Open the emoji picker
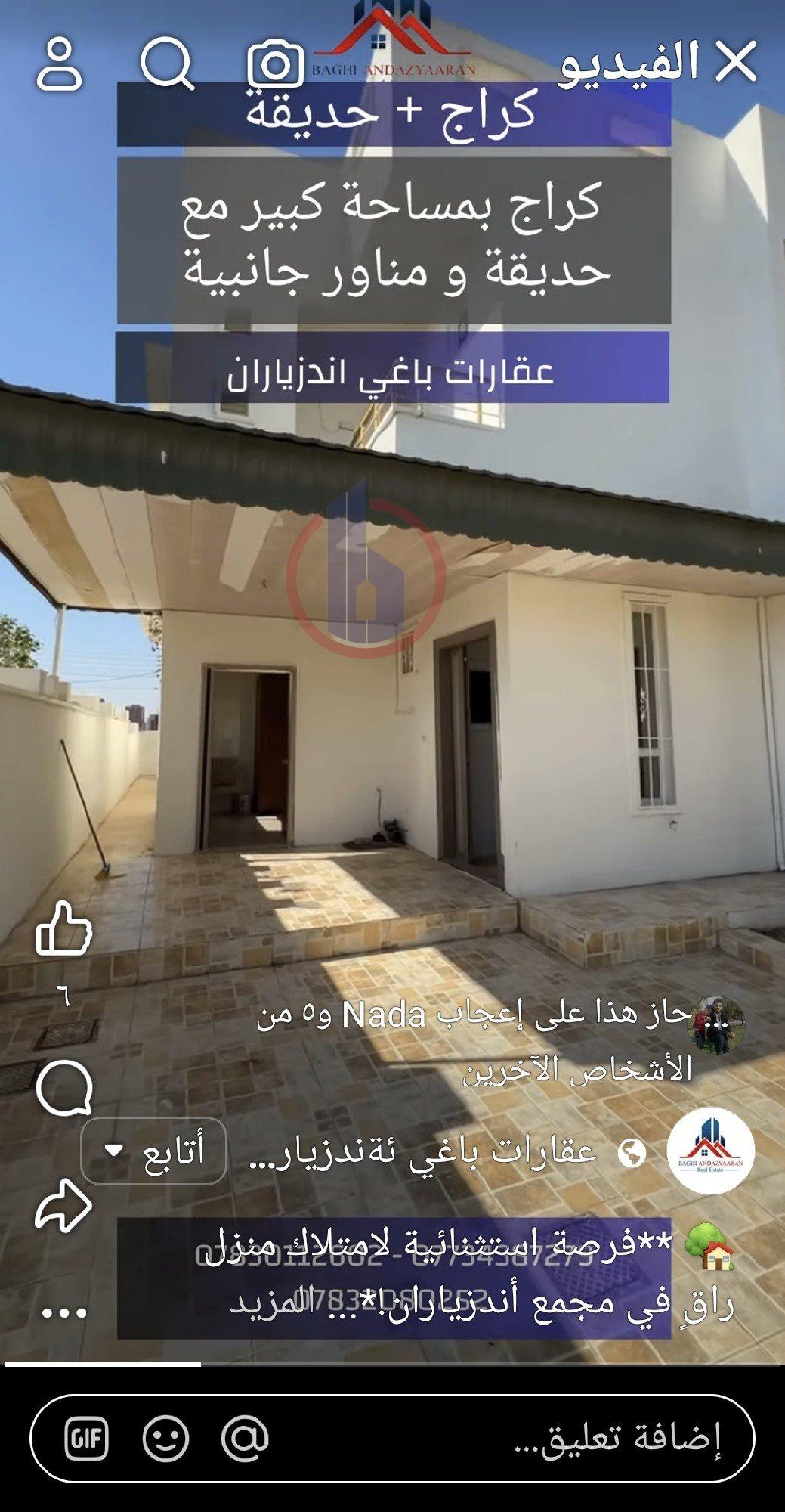This screenshot has width=785, height=1512. 165,1438
